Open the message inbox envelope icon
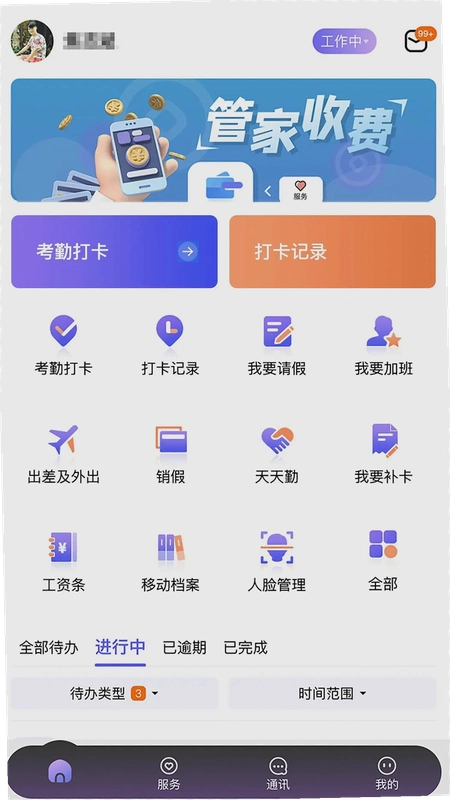The image size is (450, 800). coord(416,41)
